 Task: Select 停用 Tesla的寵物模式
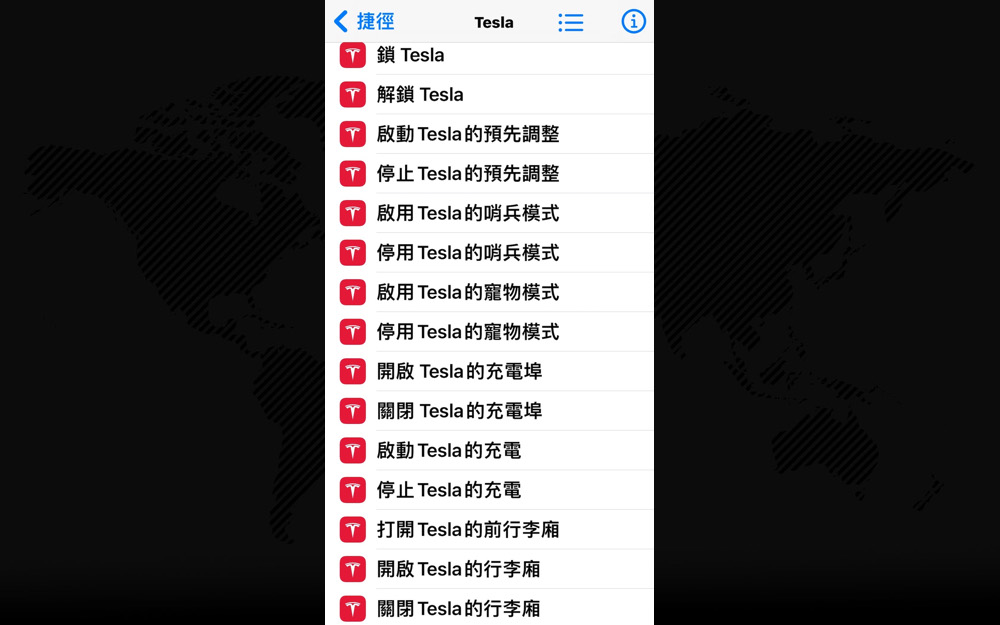point(467,332)
